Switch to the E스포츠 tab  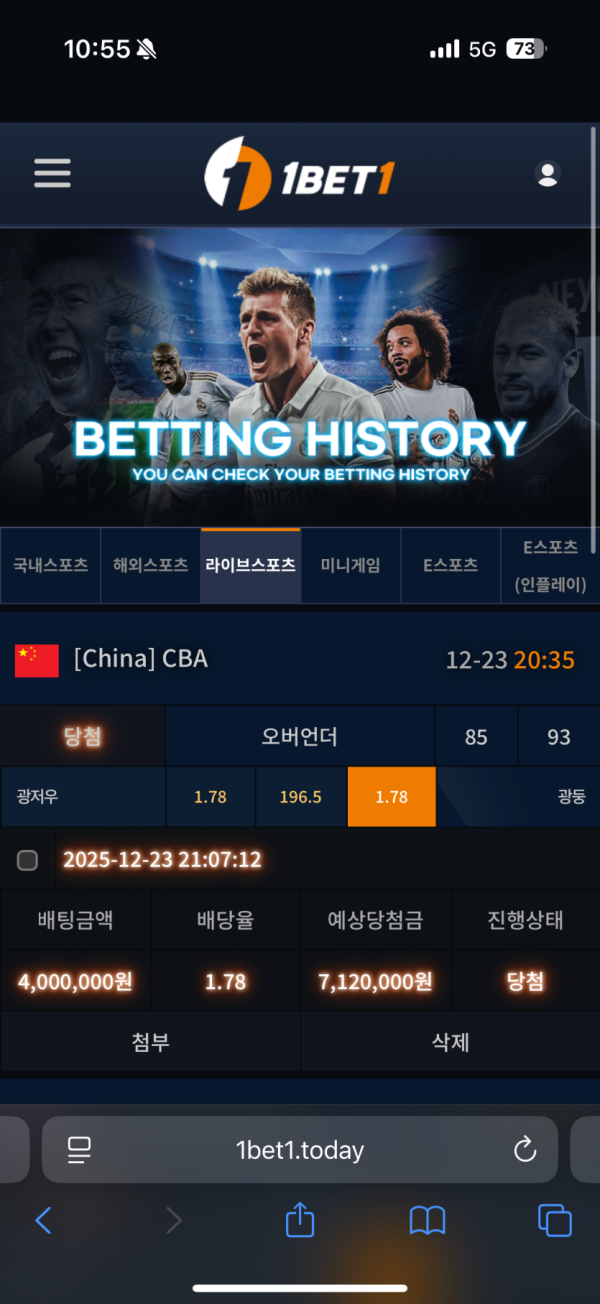[450, 565]
